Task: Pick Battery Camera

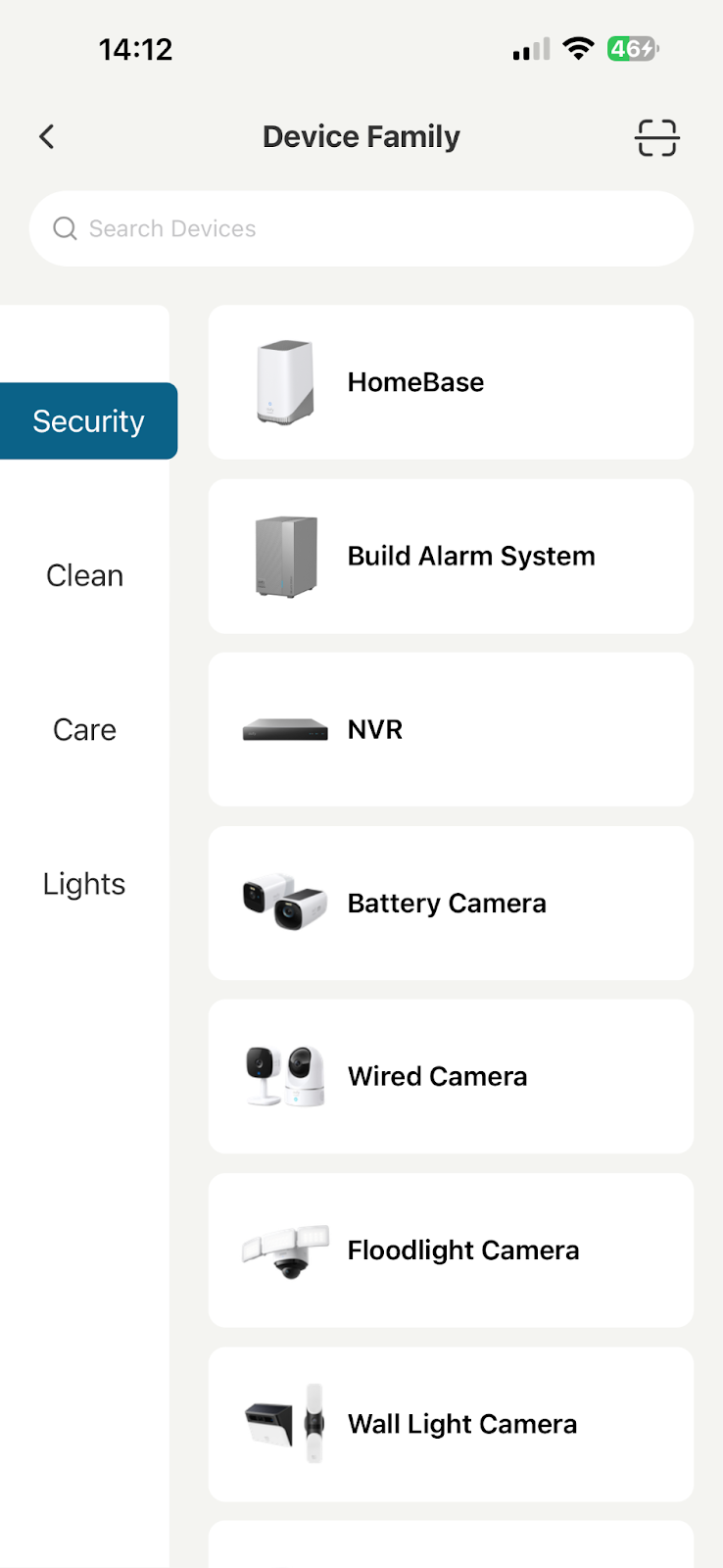Action: tap(451, 904)
